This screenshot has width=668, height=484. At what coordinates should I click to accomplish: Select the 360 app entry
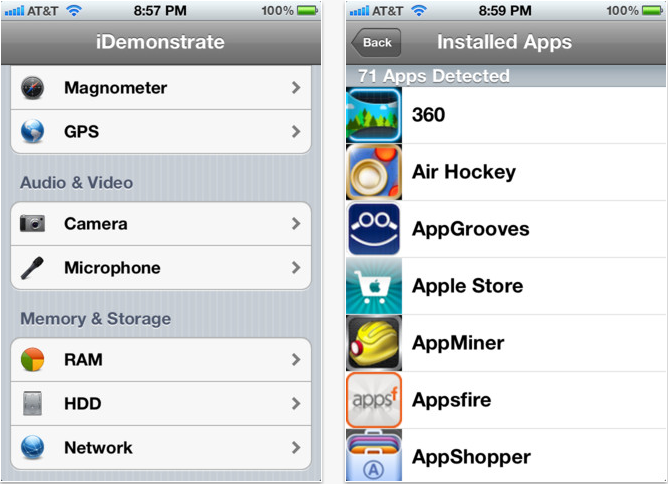click(x=505, y=115)
